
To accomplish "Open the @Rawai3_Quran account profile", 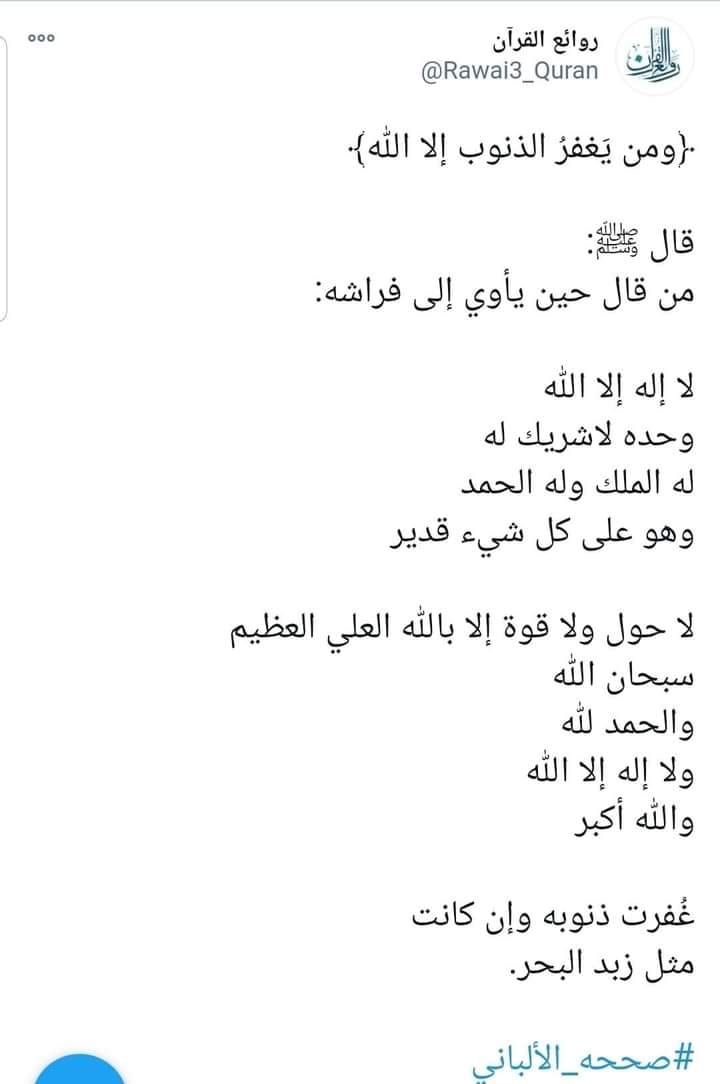I will pos(510,71).
